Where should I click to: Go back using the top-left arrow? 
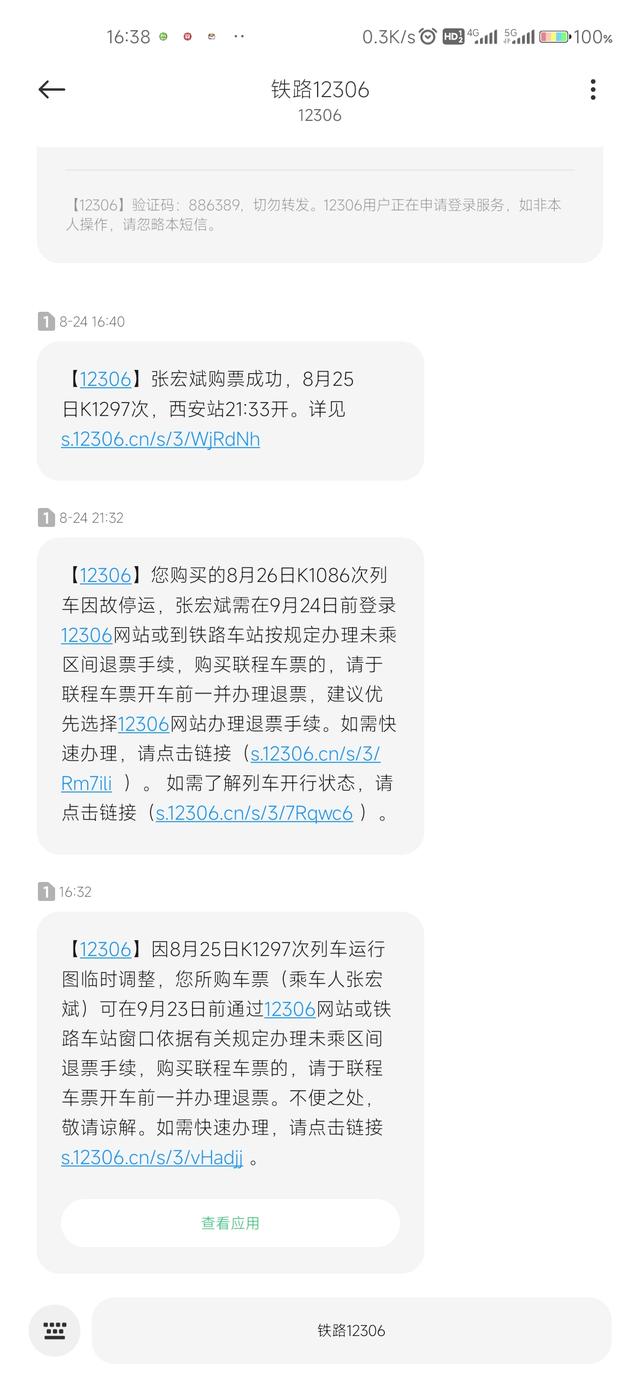[x=52, y=89]
